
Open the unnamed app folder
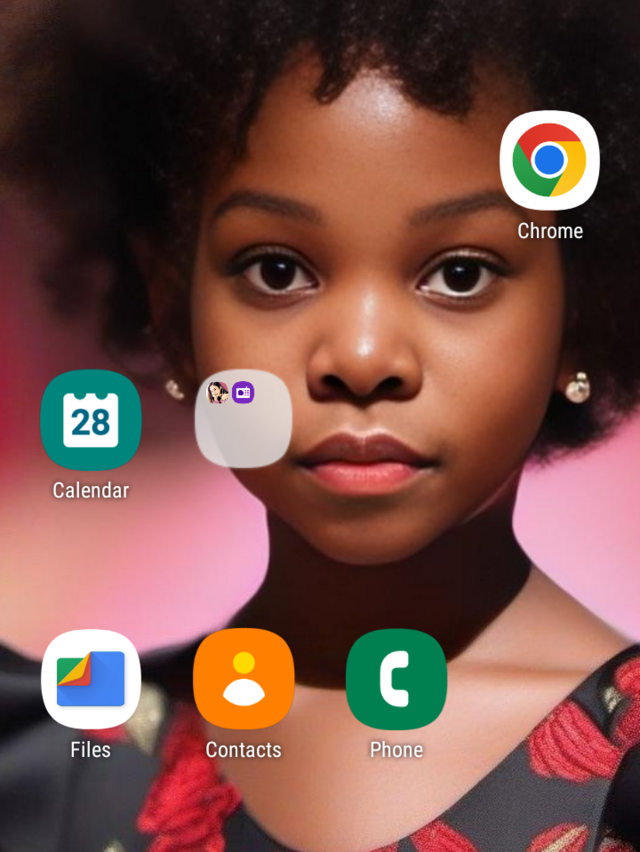click(243, 419)
